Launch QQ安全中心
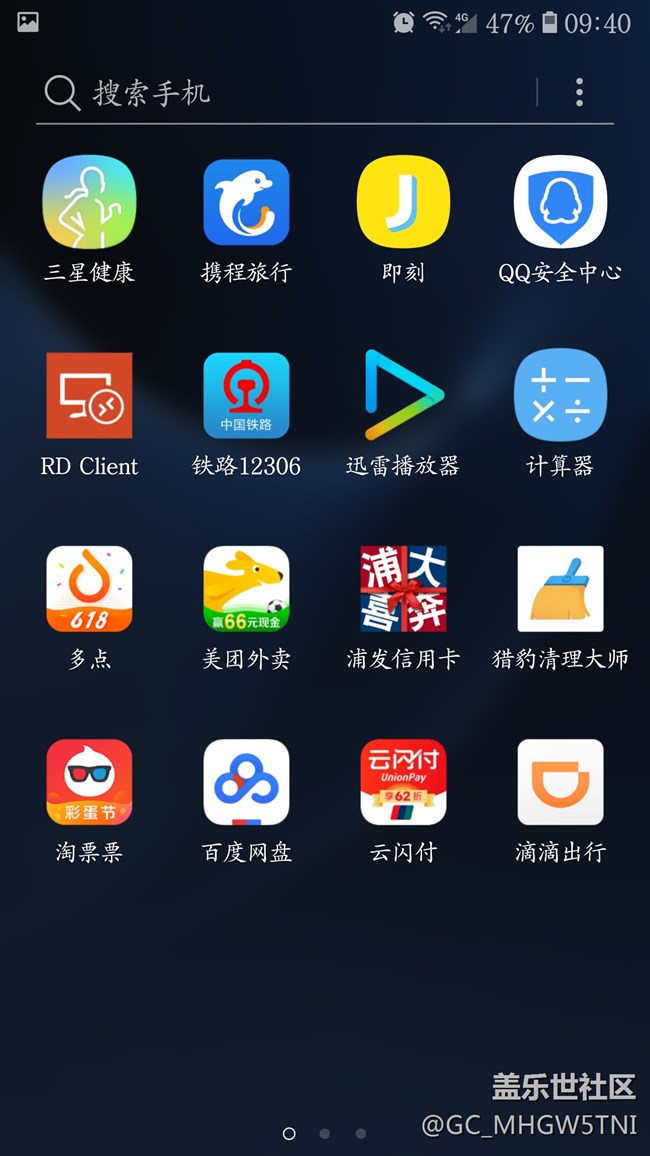Screen dimensions: 650x1156 click(560, 203)
